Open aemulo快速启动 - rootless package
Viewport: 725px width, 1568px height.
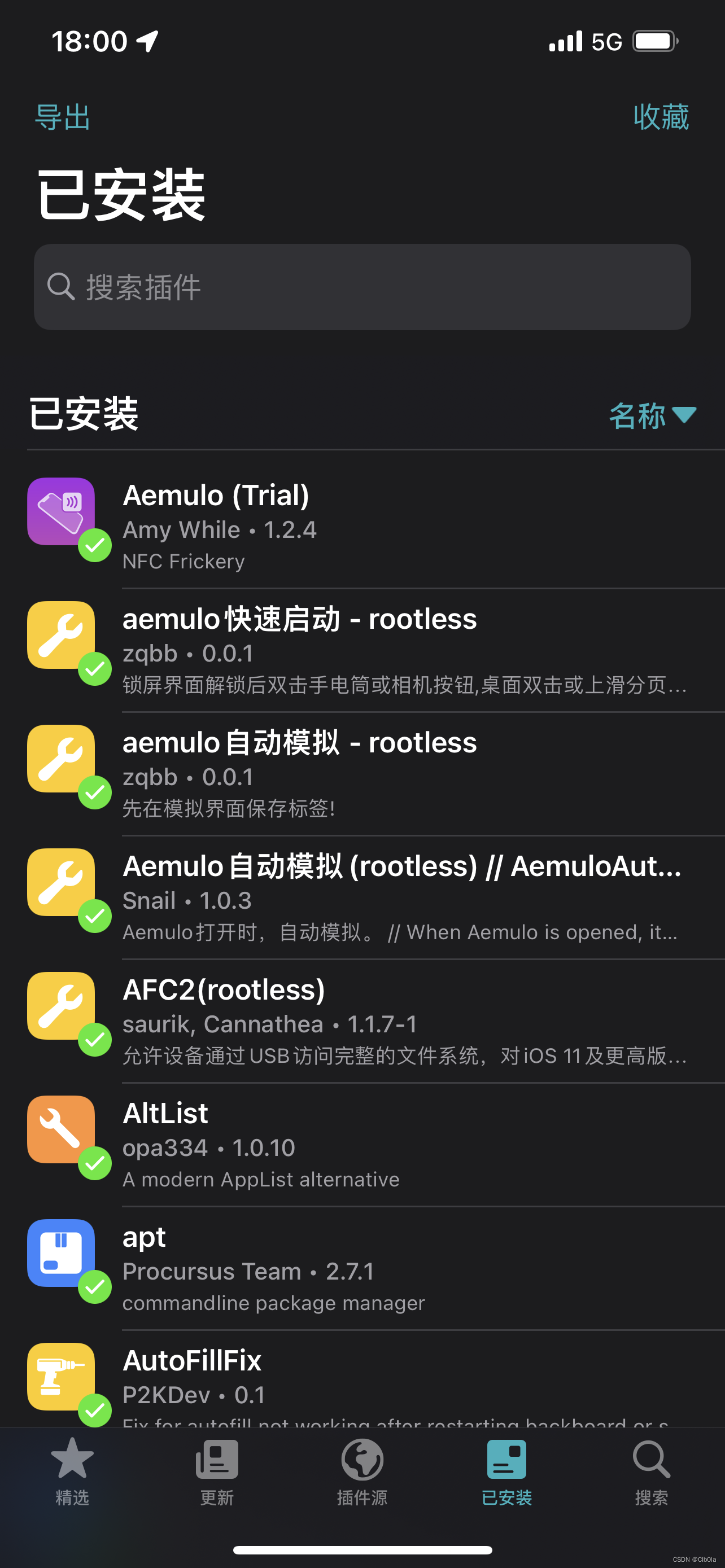(375, 650)
